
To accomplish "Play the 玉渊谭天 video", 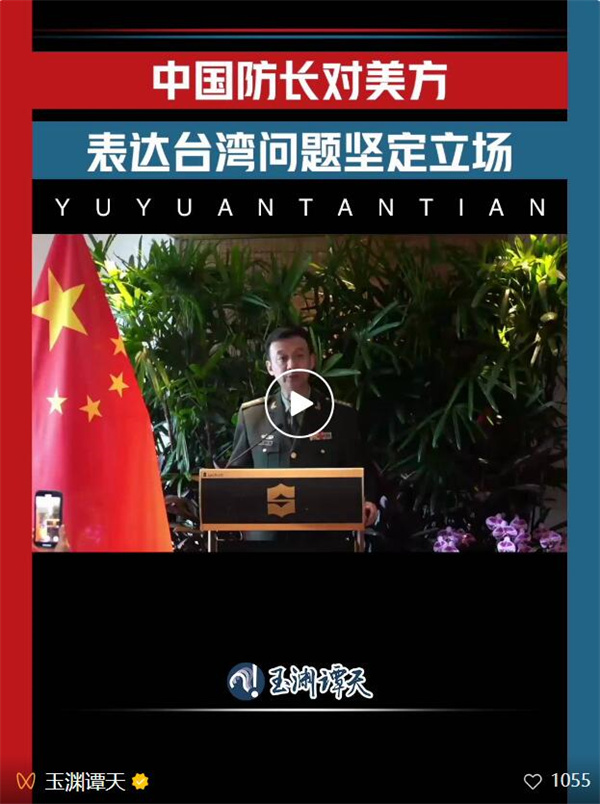I will tap(299, 403).
